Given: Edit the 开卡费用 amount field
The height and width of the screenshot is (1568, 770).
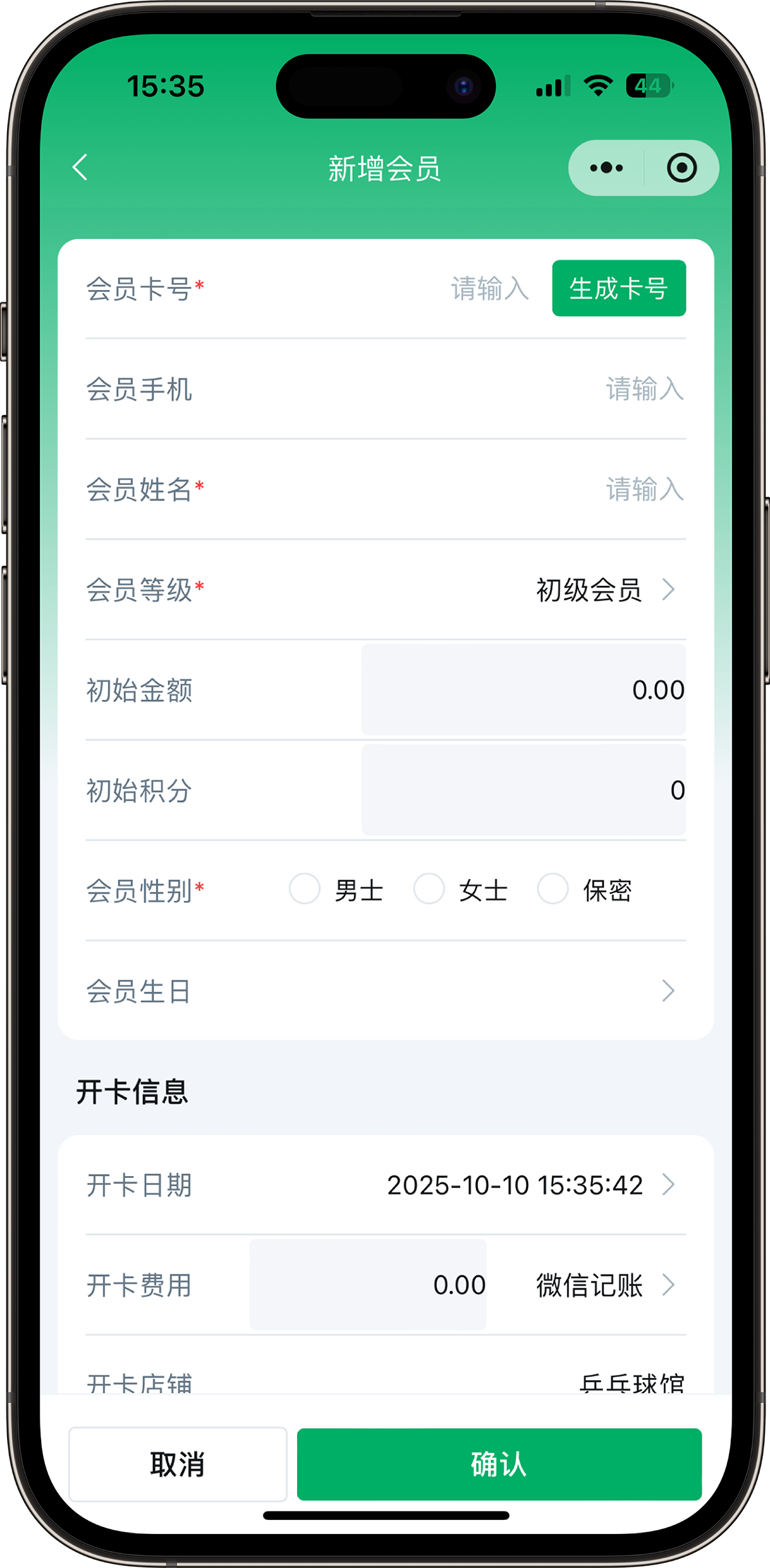Looking at the screenshot, I should 368,1284.
